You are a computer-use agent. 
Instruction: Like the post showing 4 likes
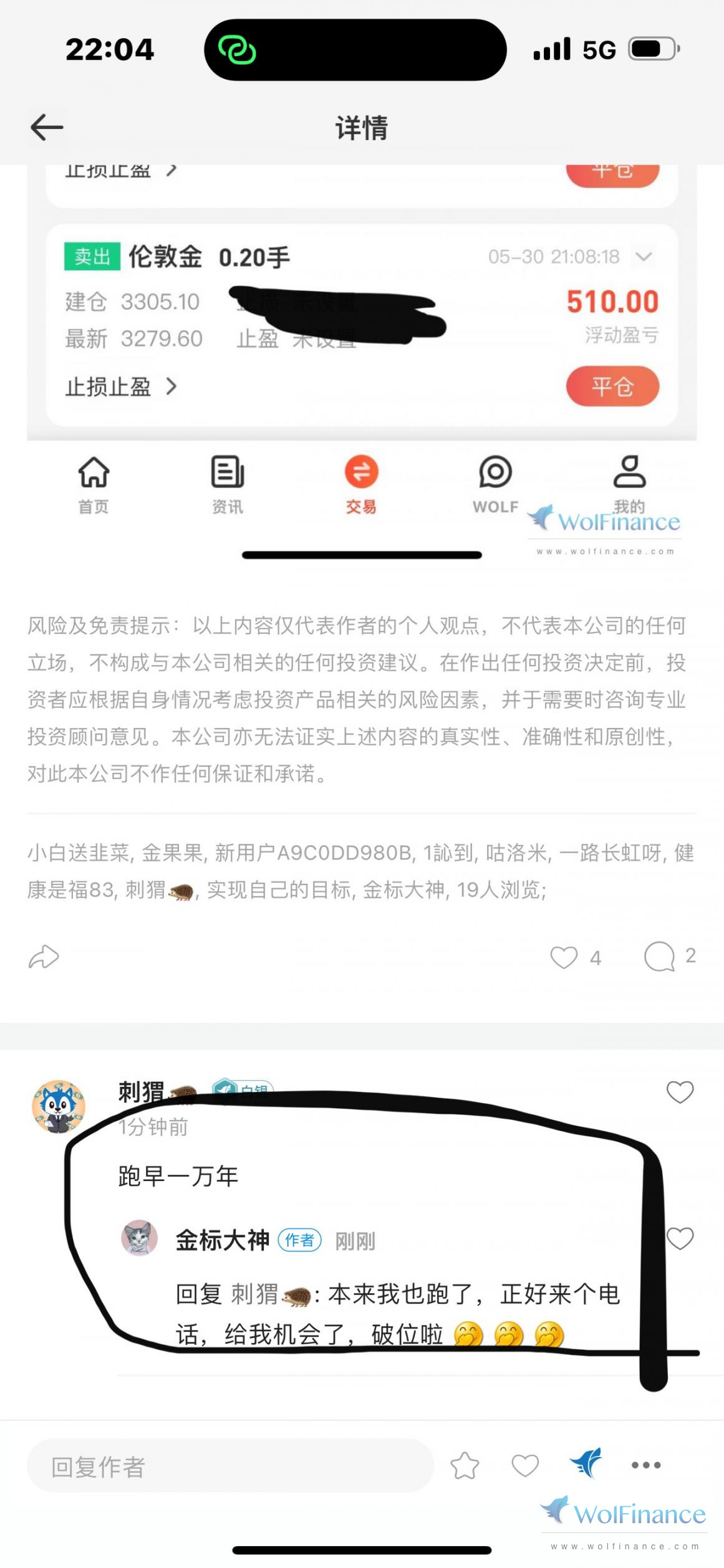564,957
